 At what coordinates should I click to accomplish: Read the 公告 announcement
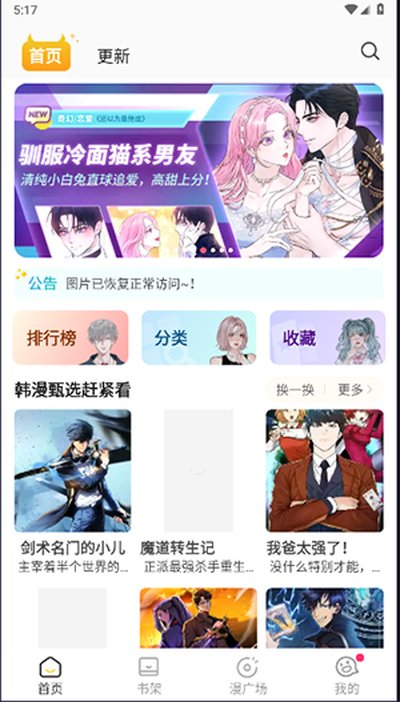coord(199,283)
